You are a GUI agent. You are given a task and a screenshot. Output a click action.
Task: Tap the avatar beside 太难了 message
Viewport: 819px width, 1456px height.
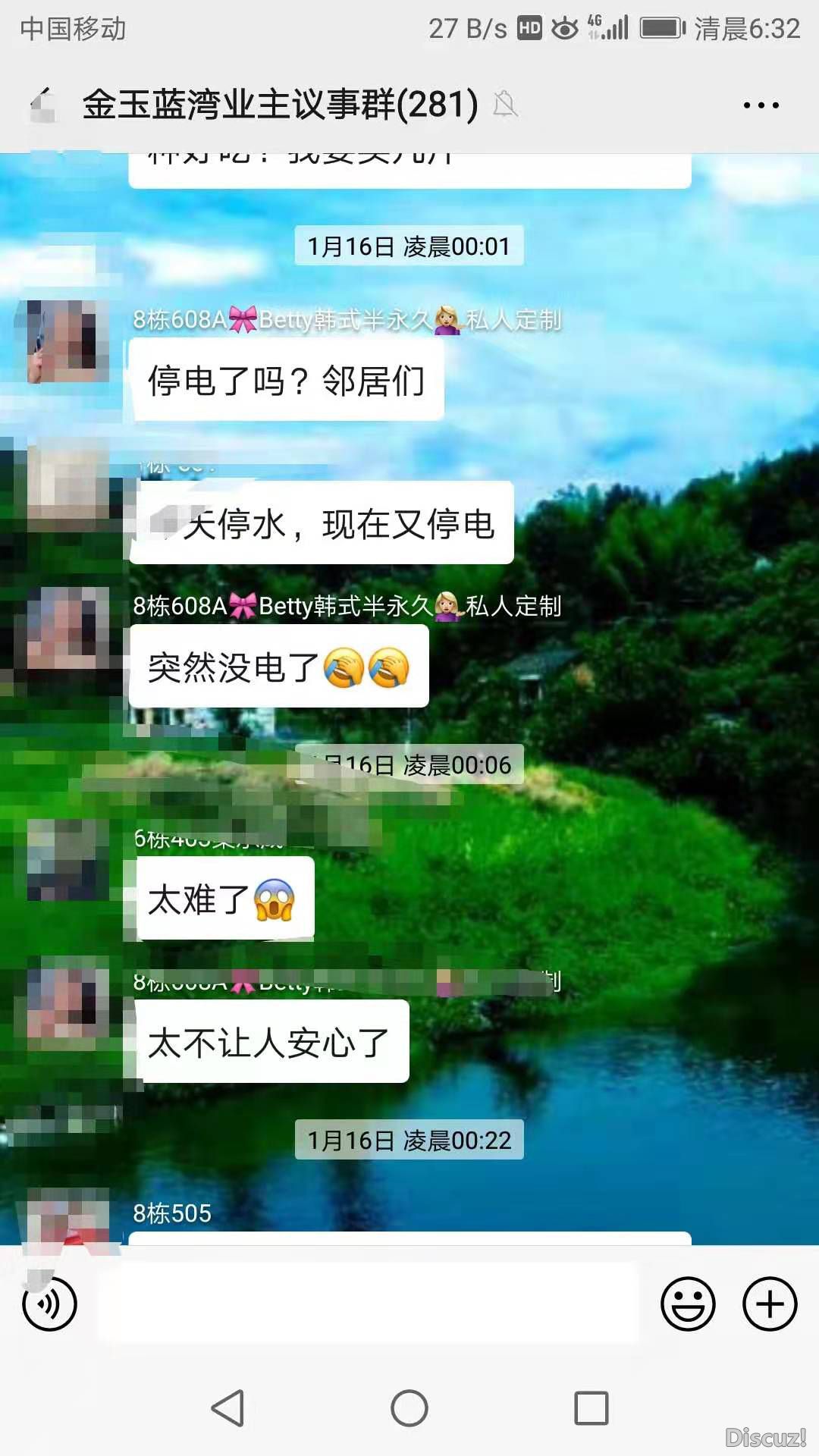68,859
